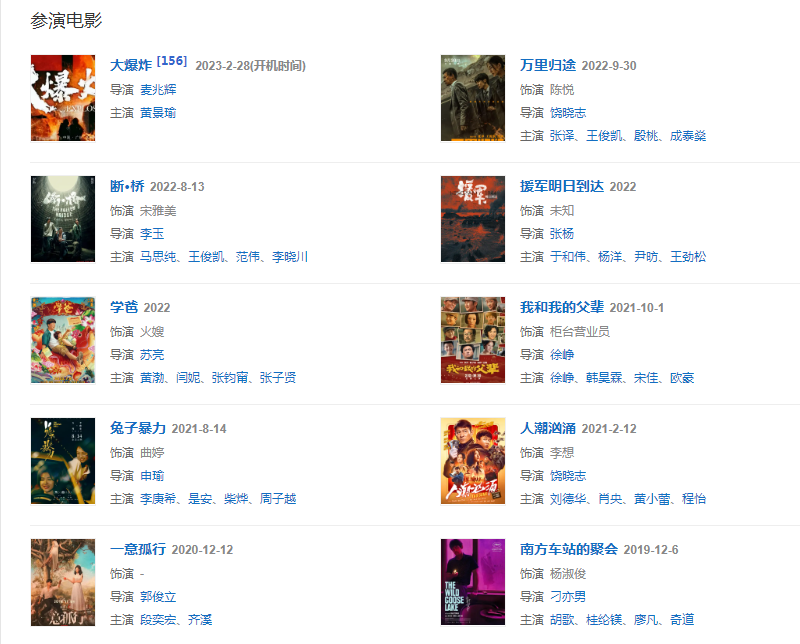800x644 pixels.
Task: Open director 麦兆辉's page
Action: (x=158, y=89)
